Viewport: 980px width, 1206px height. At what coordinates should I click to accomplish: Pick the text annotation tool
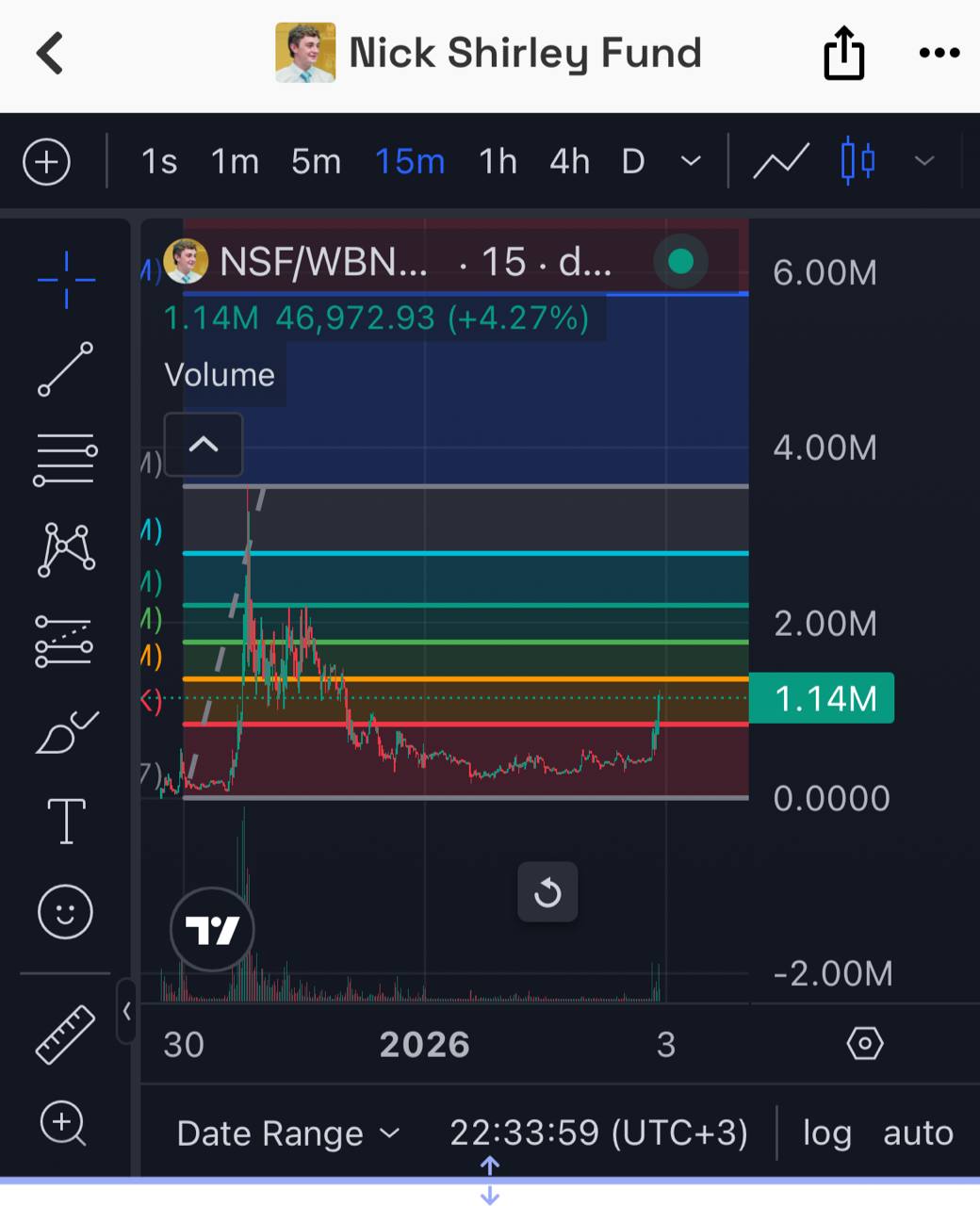[x=66, y=821]
